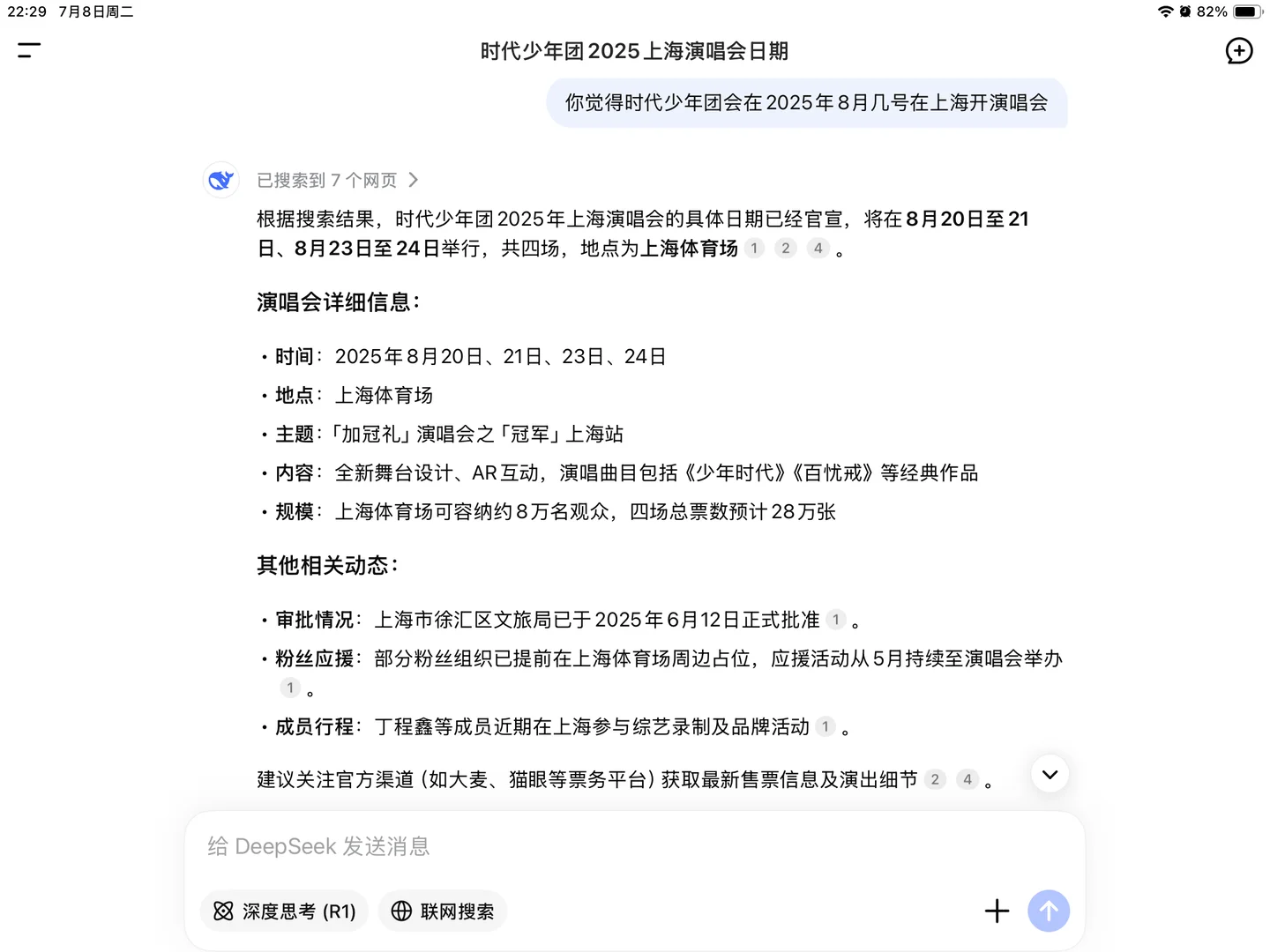The height and width of the screenshot is (952, 1270).
Task: Tap the 给 DeepSeek 发送消息 input field
Action: coord(634,846)
